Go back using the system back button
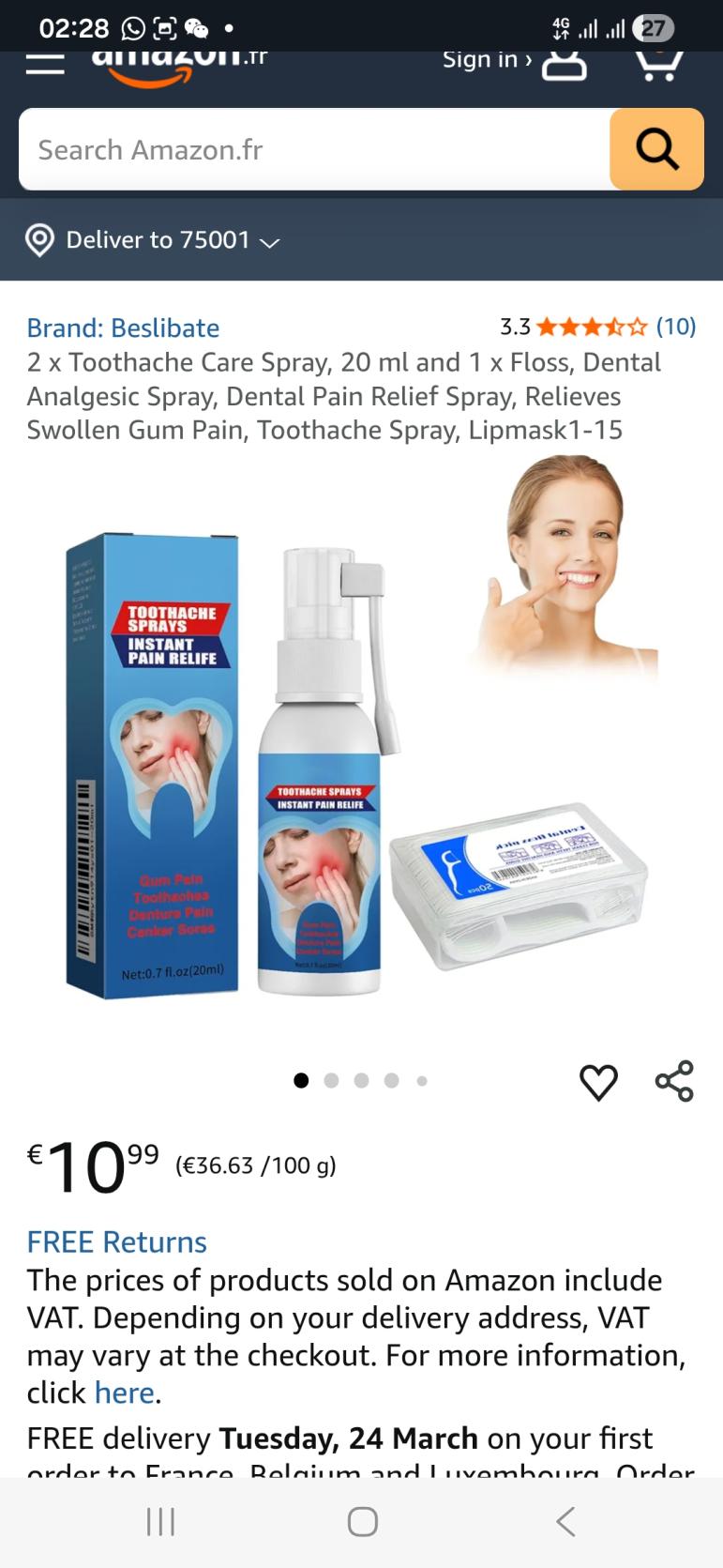 (x=565, y=1521)
